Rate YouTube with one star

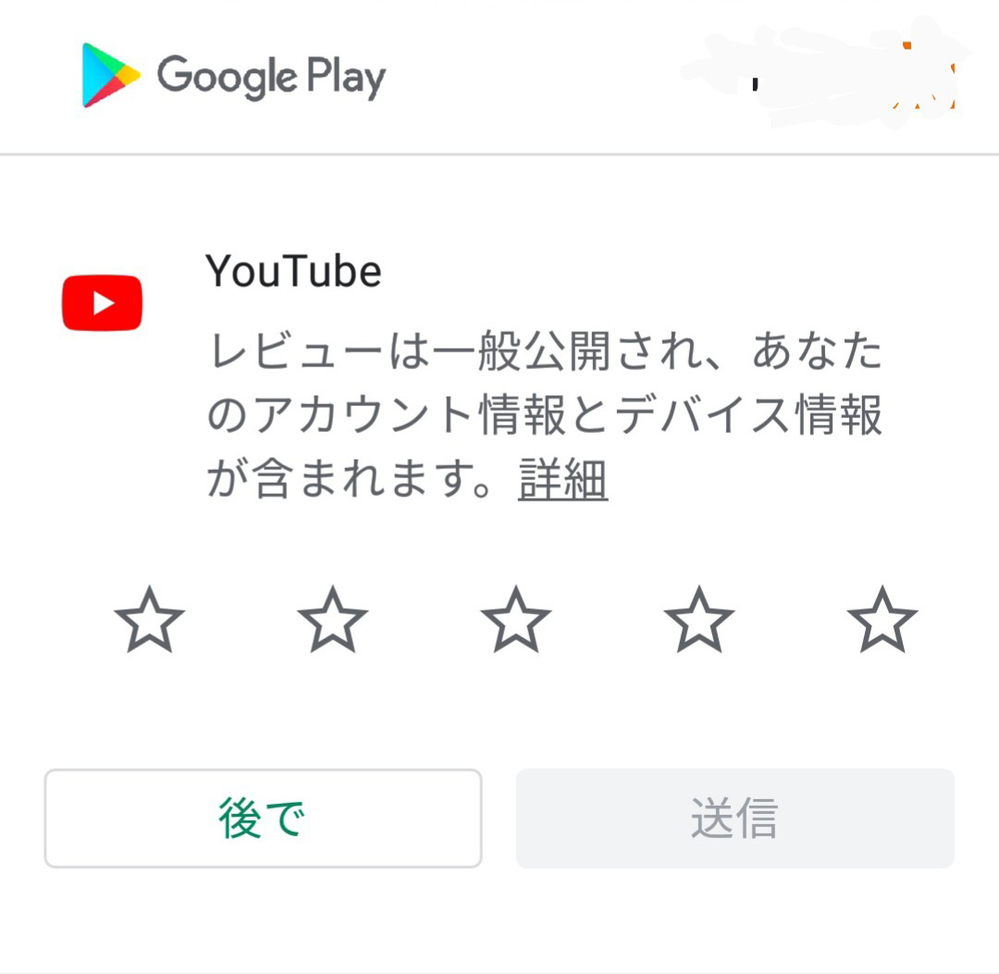(150, 620)
